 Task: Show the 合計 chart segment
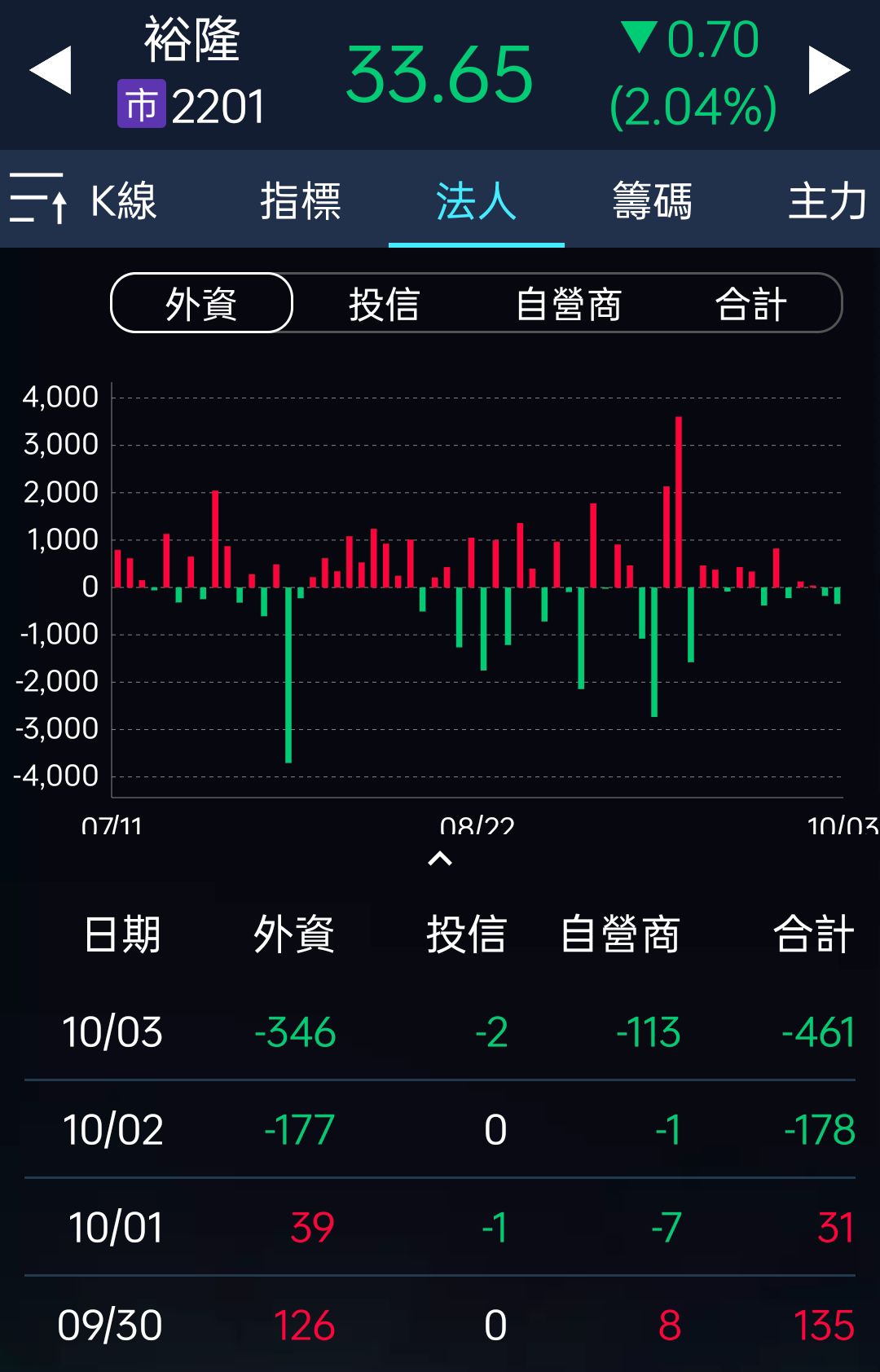[750, 304]
